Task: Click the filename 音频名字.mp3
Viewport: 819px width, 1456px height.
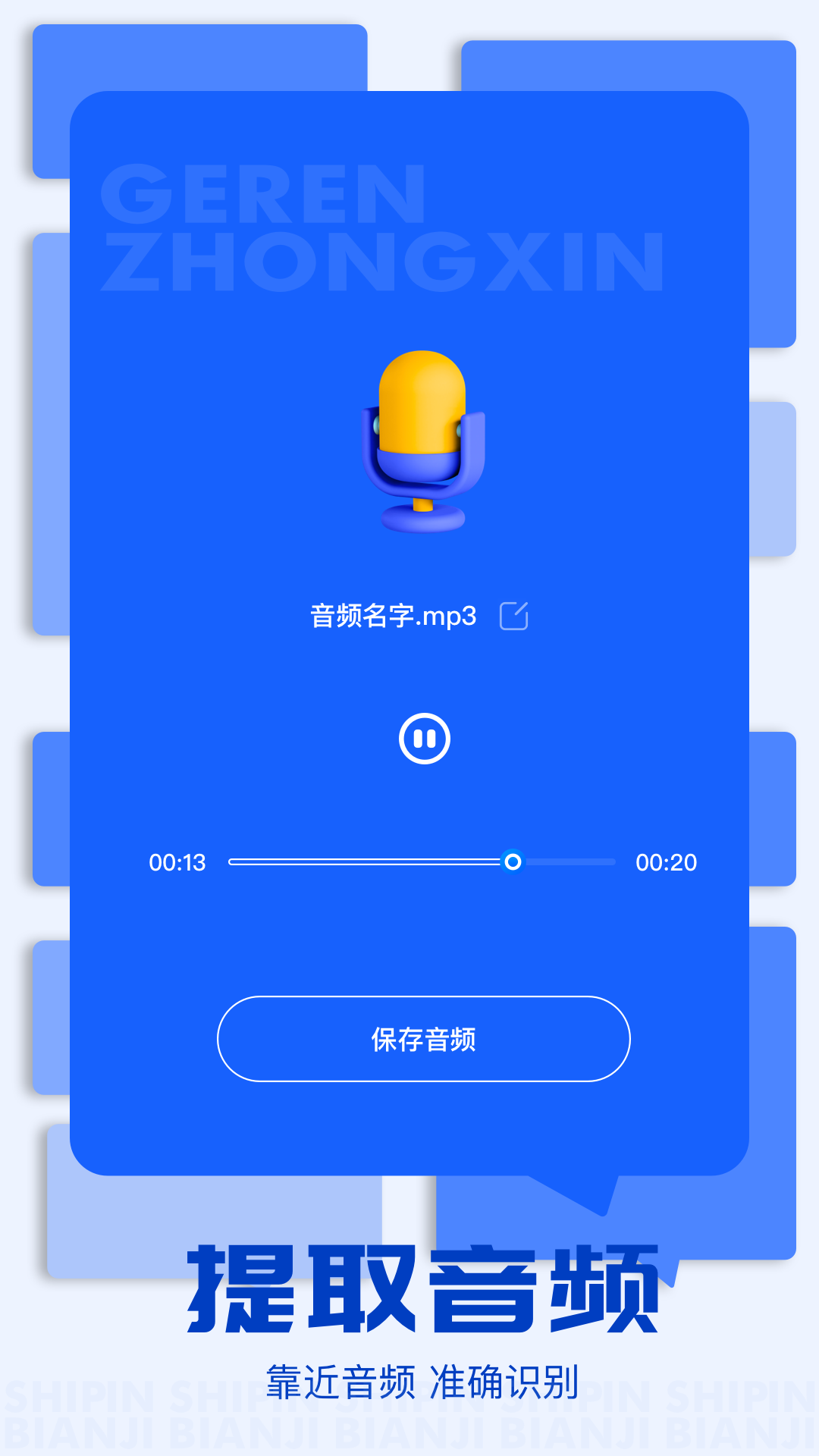Action: 392,617
